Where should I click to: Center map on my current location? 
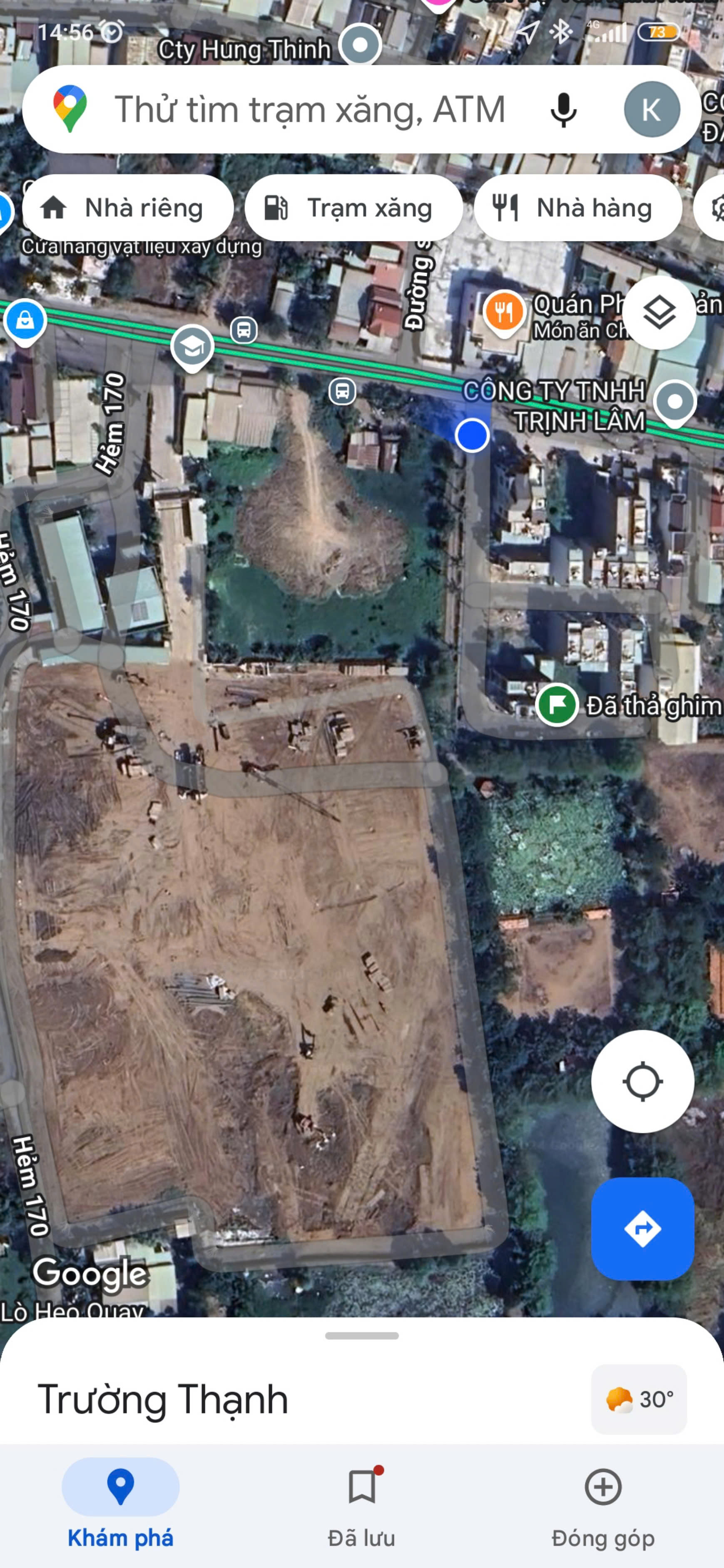pos(642,1082)
